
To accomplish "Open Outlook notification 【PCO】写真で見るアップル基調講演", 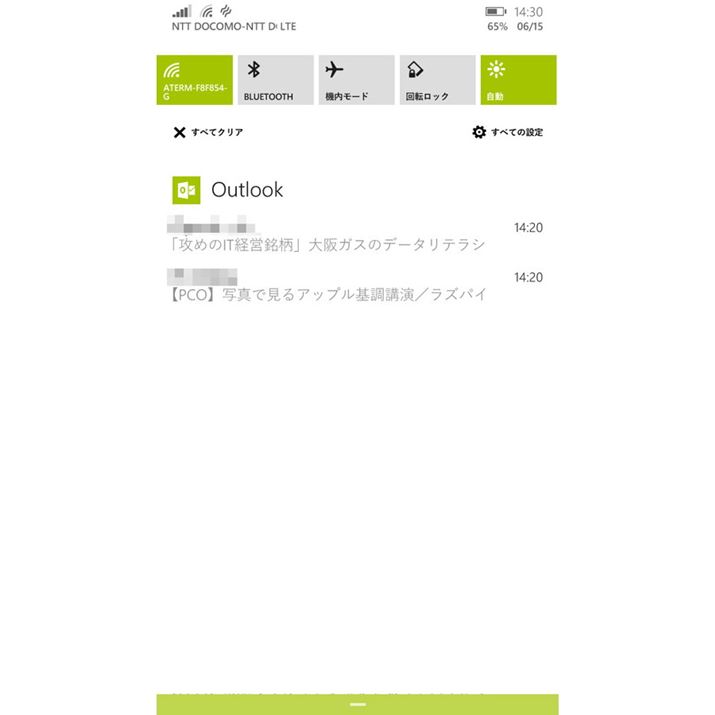I will [x=328, y=286].
